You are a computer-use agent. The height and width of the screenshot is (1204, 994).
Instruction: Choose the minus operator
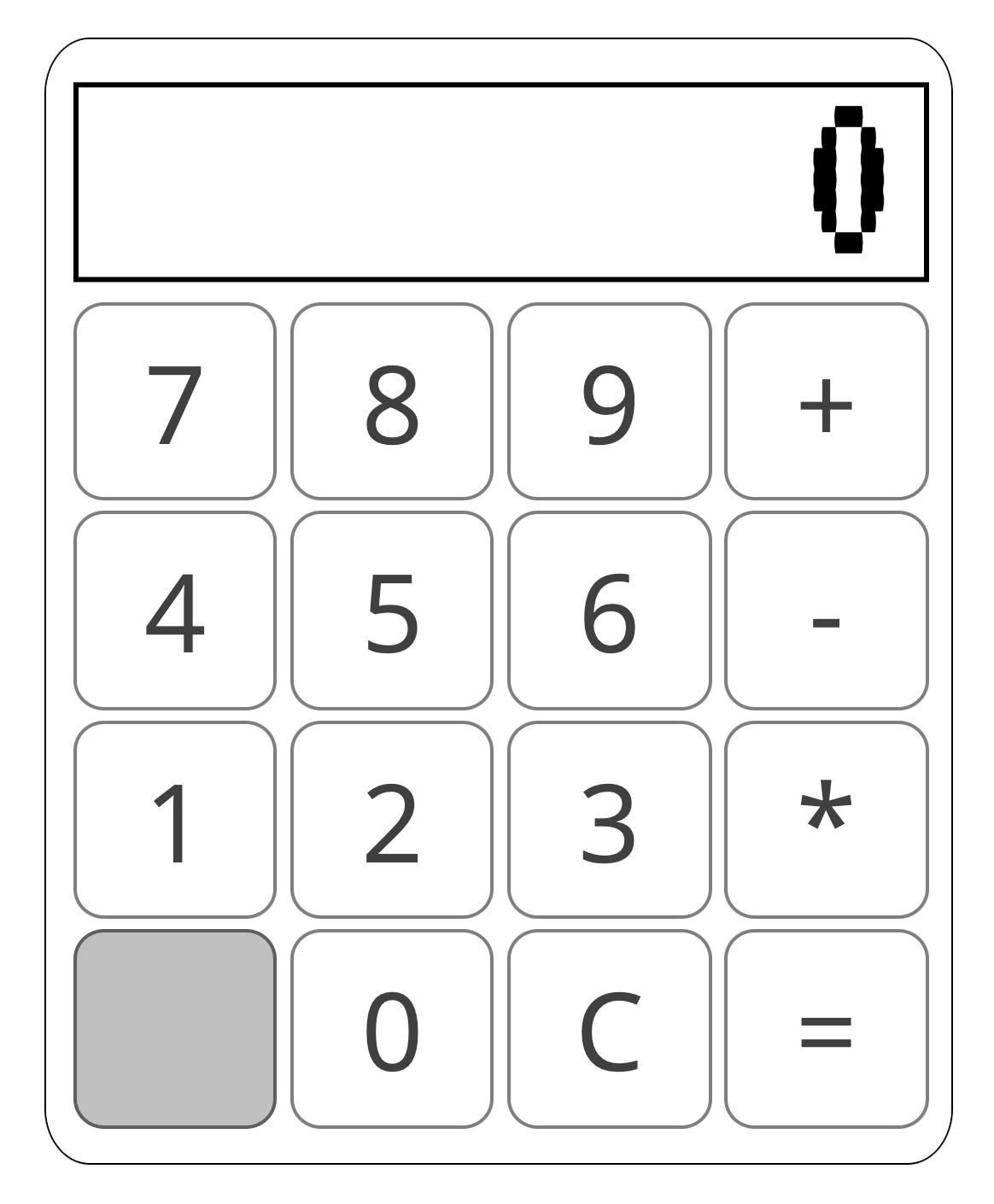click(x=826, y=611)
